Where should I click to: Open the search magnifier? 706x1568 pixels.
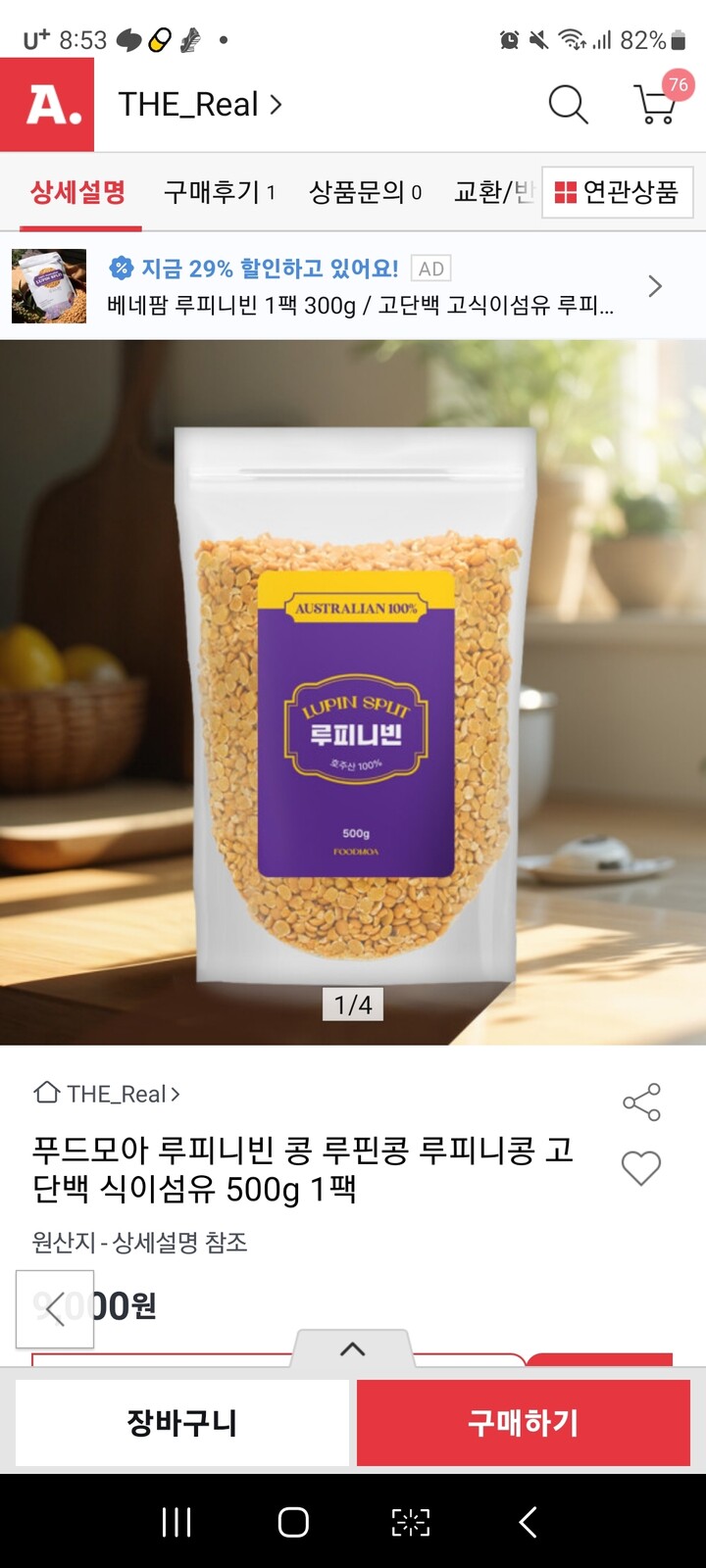pos(568,104)
